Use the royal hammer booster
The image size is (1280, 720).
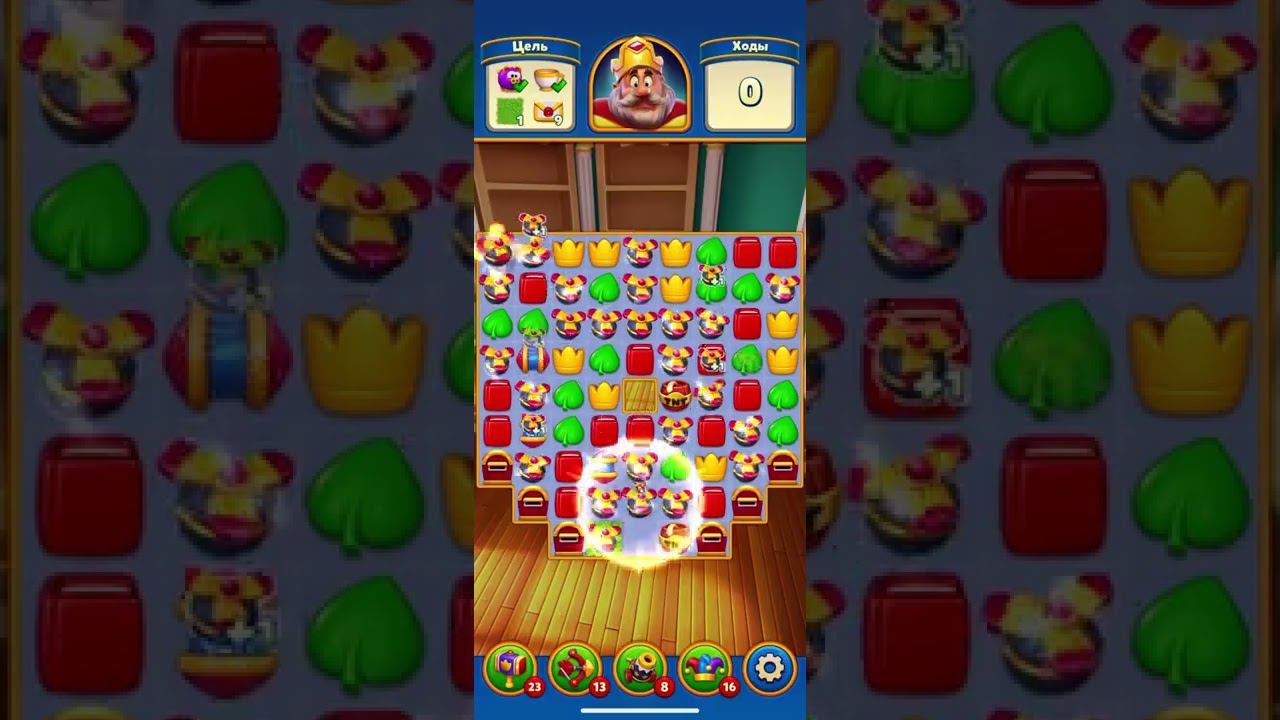(510, 667)
